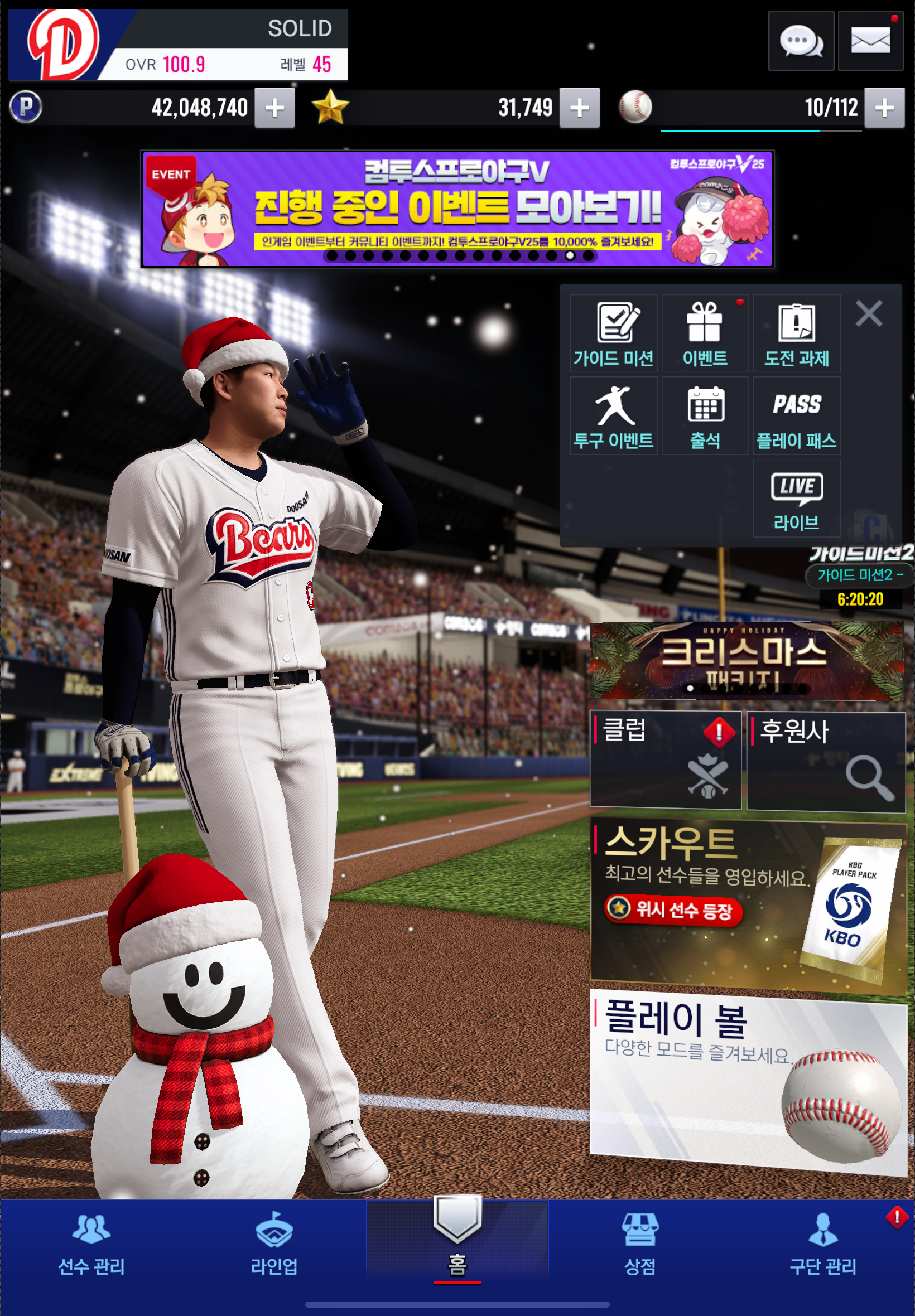Open the mailbox envelope
Screen dimensions: 915x1316
point(870,41)
